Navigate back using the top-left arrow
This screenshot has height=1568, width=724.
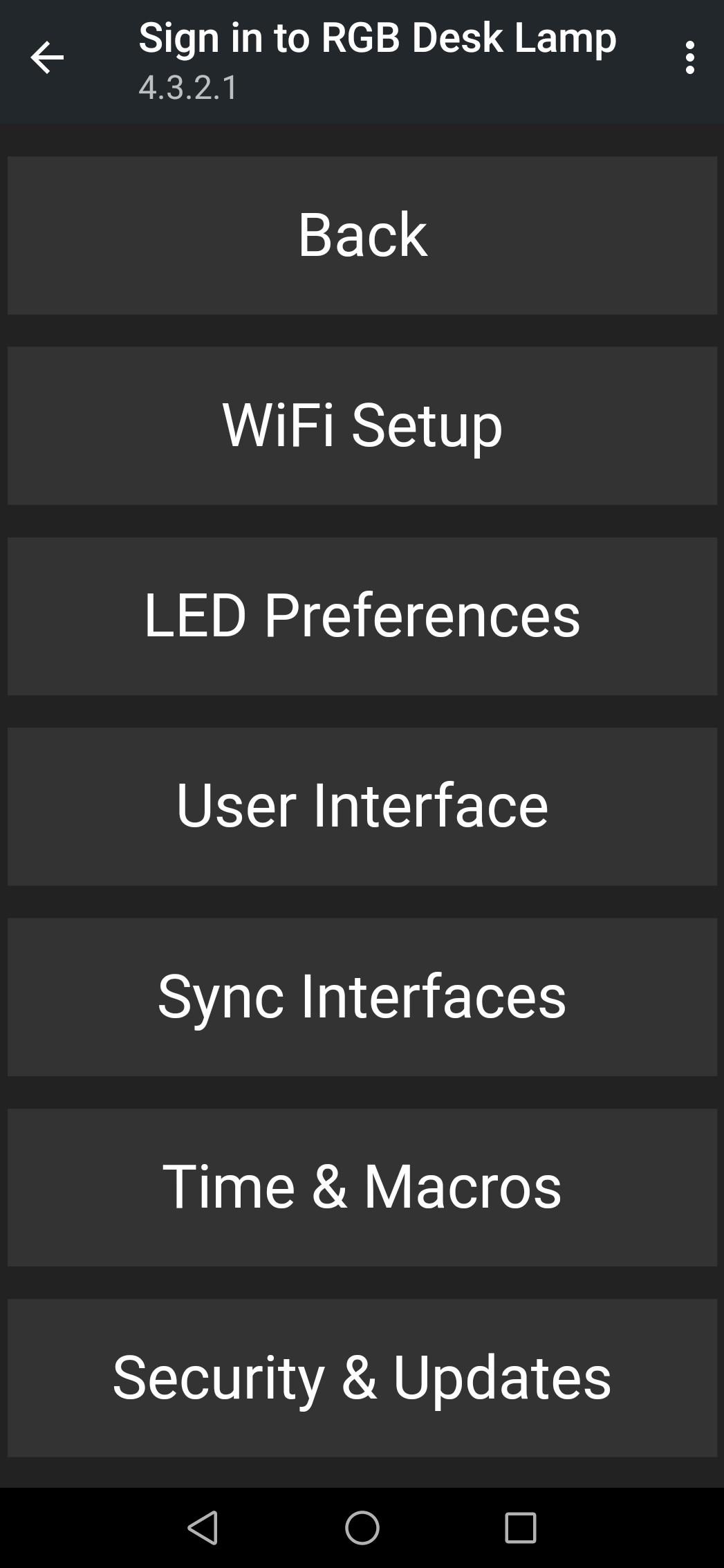click(48, 58)
